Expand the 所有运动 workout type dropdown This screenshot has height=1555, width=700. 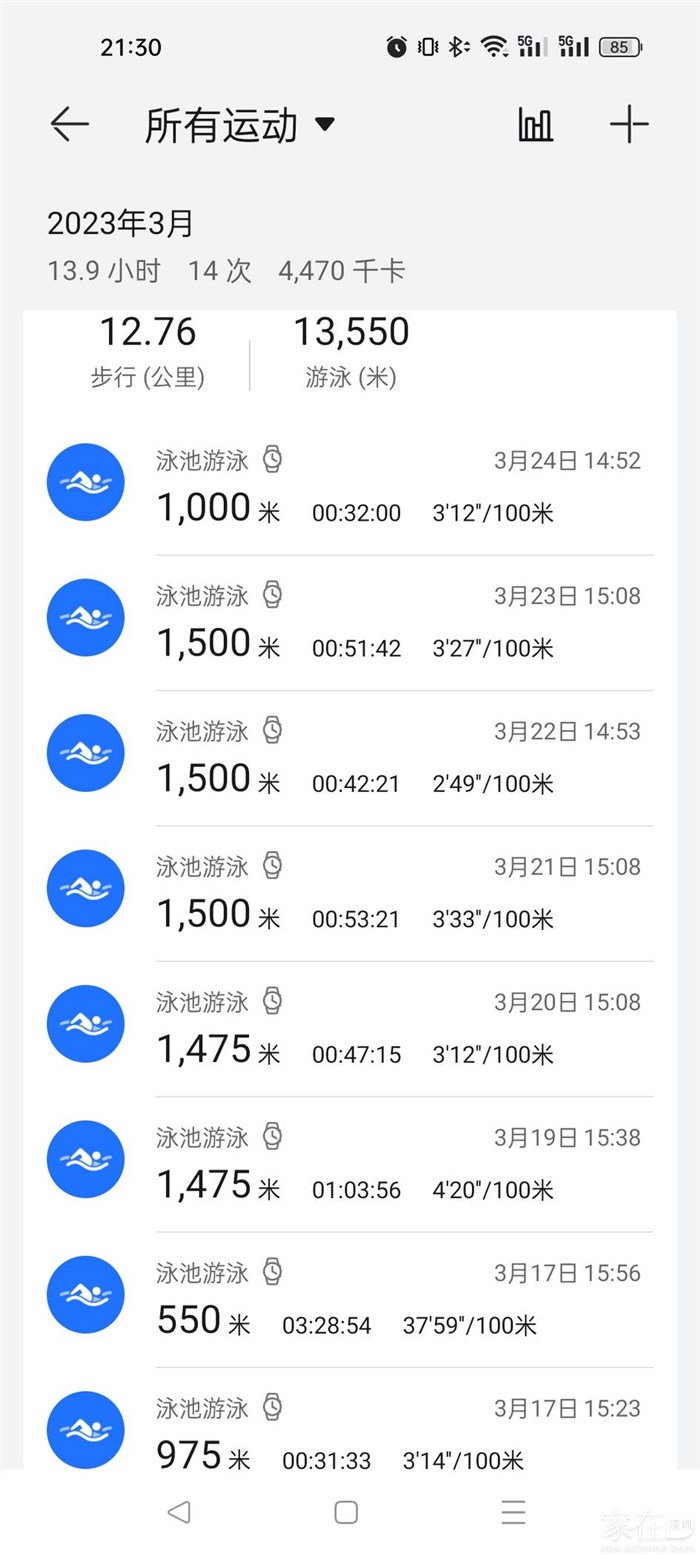click(x=240, y=126)
